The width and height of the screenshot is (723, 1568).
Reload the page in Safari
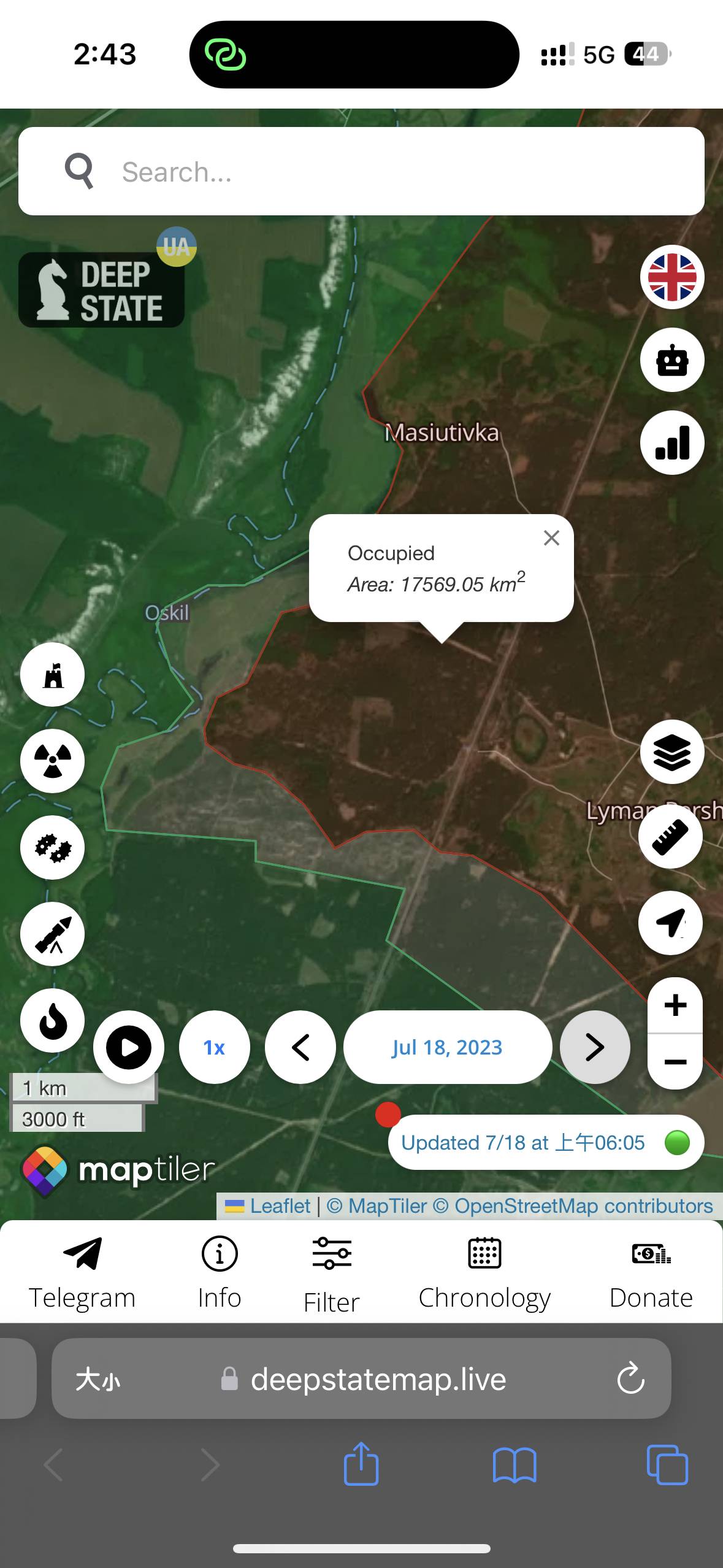(x=630, y=1379)
